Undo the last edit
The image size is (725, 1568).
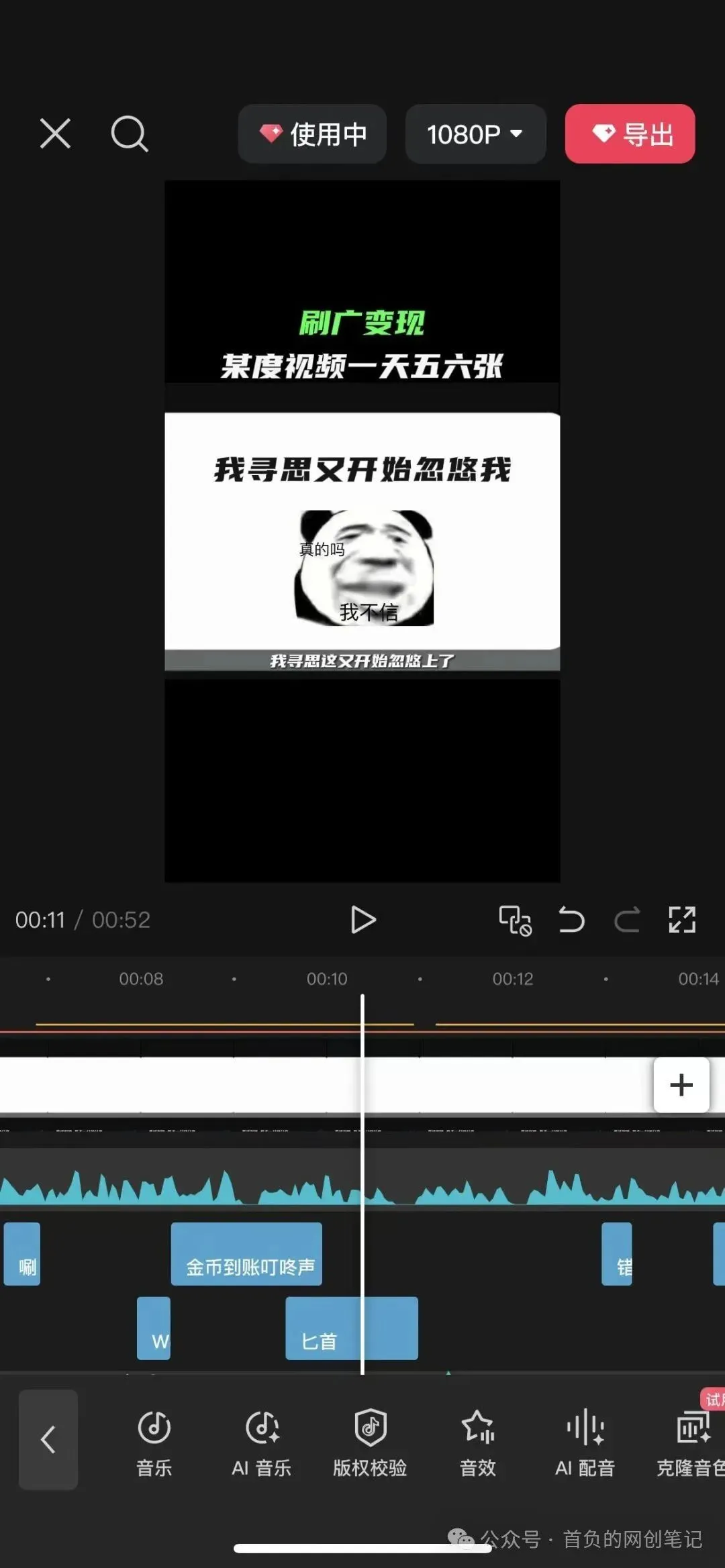572,920
